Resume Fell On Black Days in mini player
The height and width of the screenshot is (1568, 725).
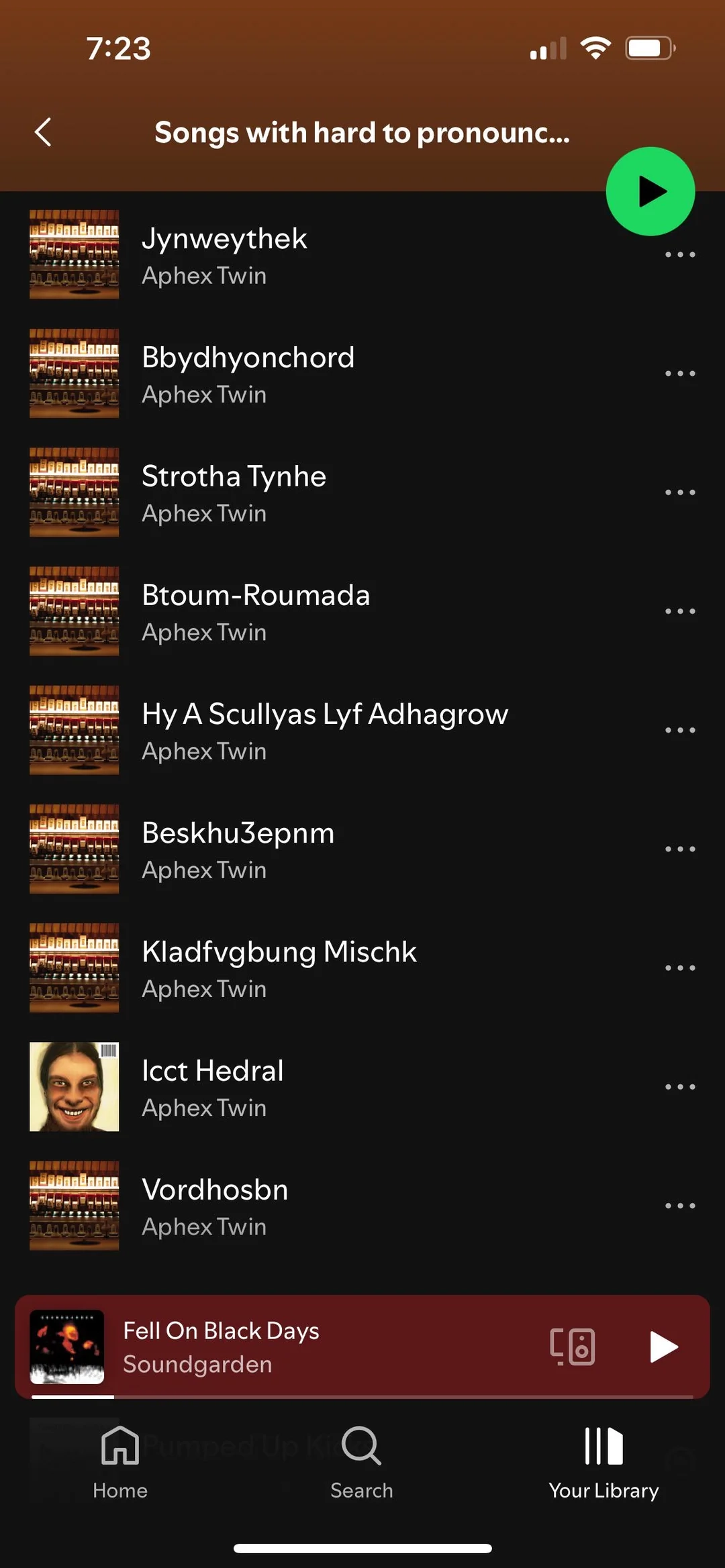[663, 1347]
